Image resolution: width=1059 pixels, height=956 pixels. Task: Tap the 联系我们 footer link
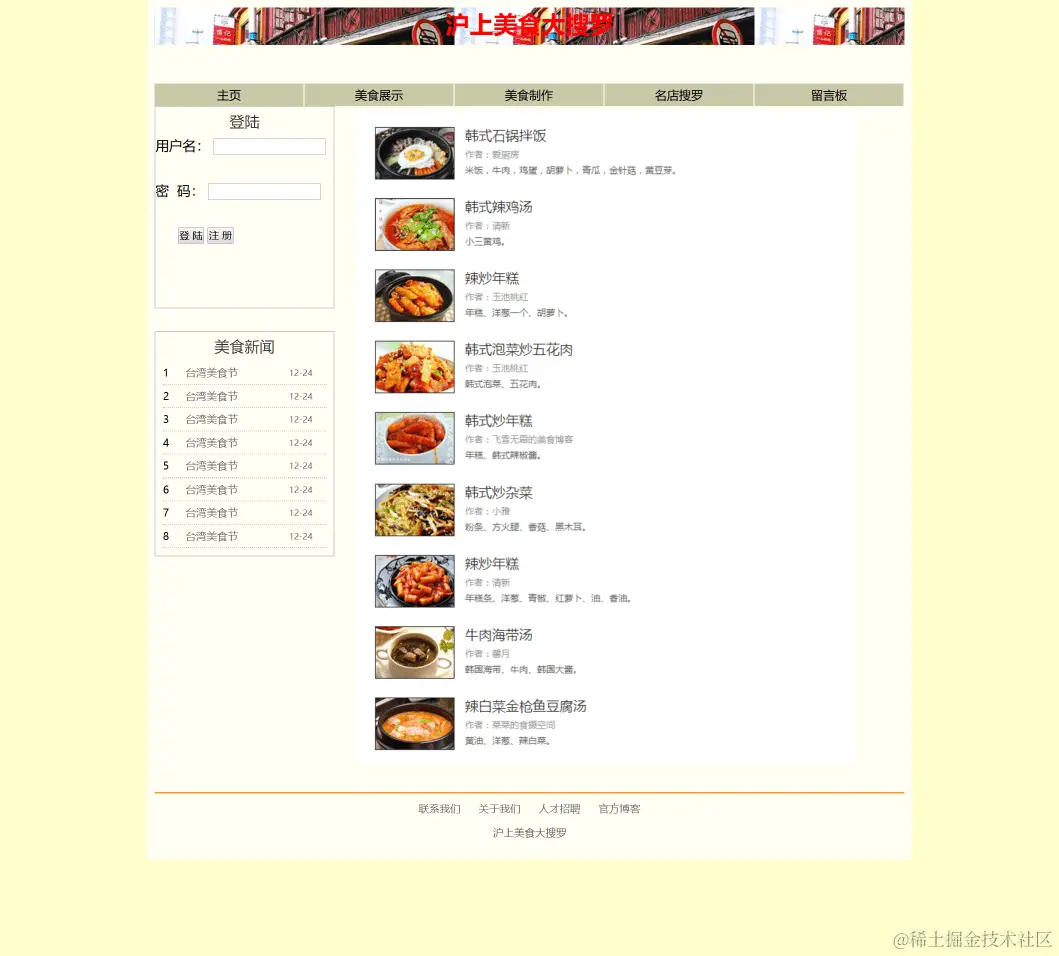coord(439,809)
